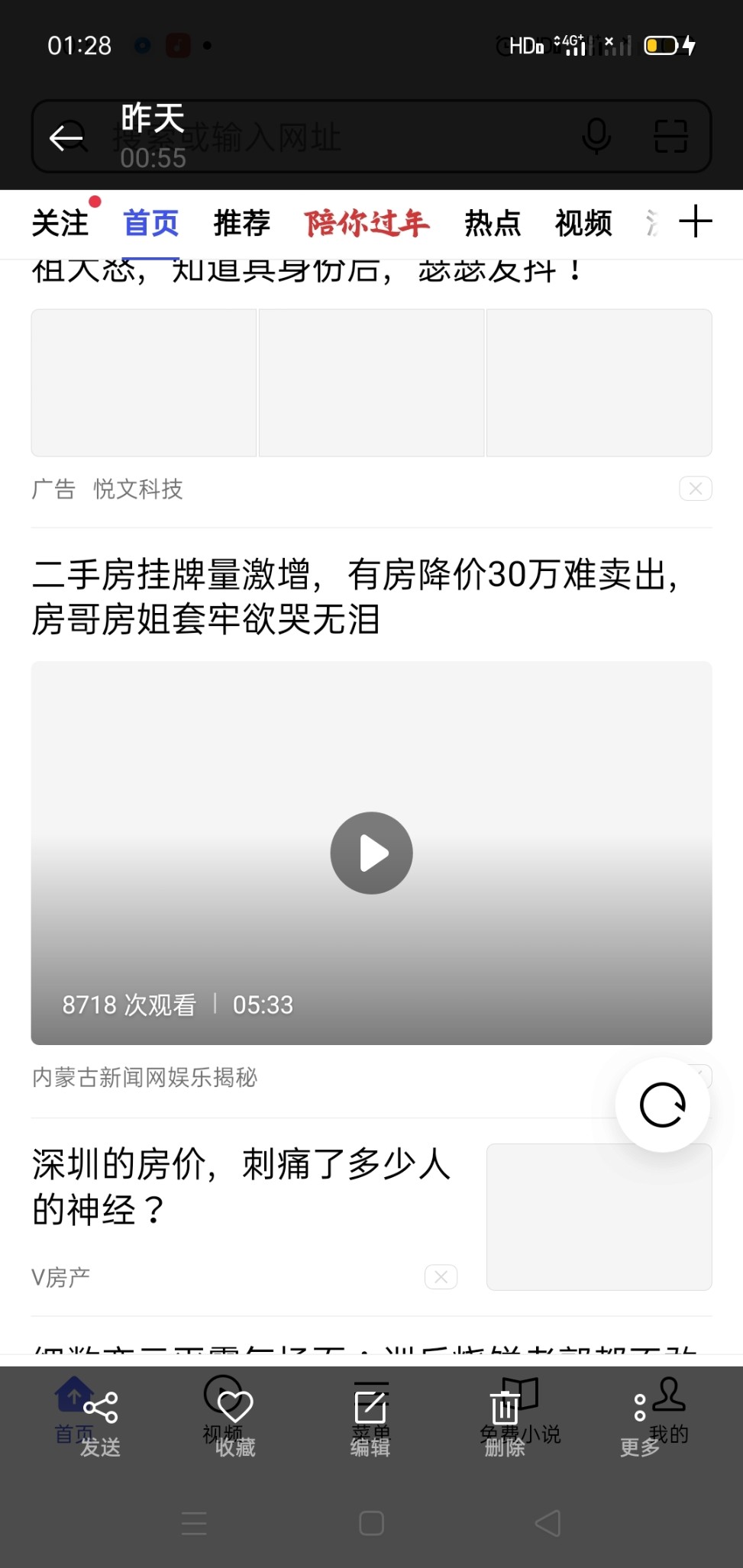The image size is (743, 1568).
Task: Start voice search with microphone icon
Action: (x=596, y=137)
